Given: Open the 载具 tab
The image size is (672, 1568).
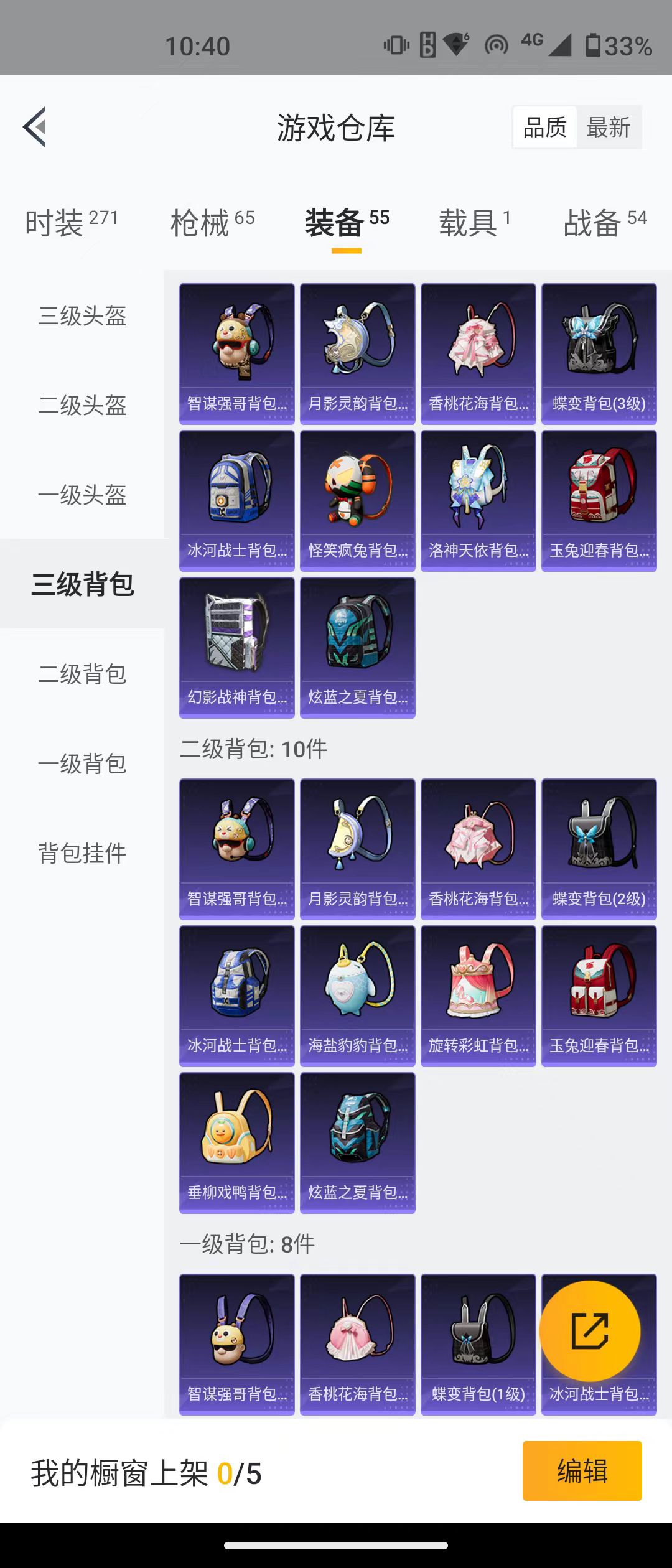Looking at the screenshot, I should tap(475, 222).
